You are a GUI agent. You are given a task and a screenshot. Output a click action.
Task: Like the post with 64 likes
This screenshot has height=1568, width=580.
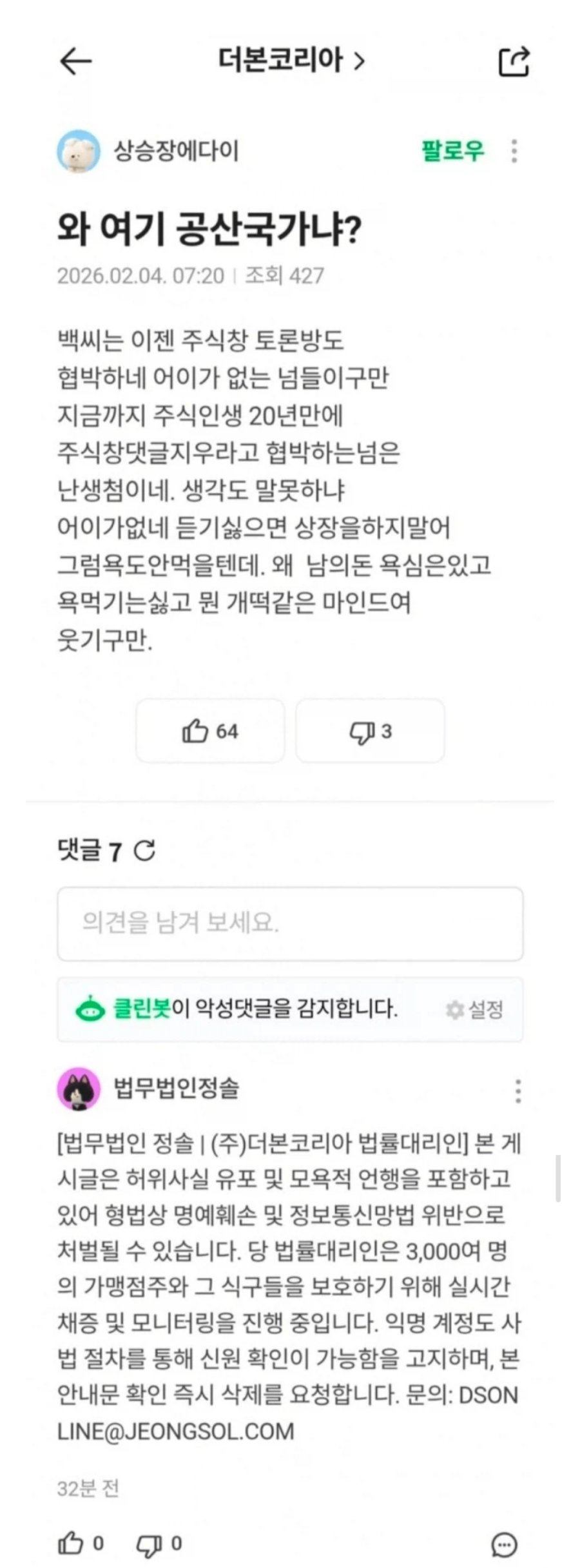point(210,731)
